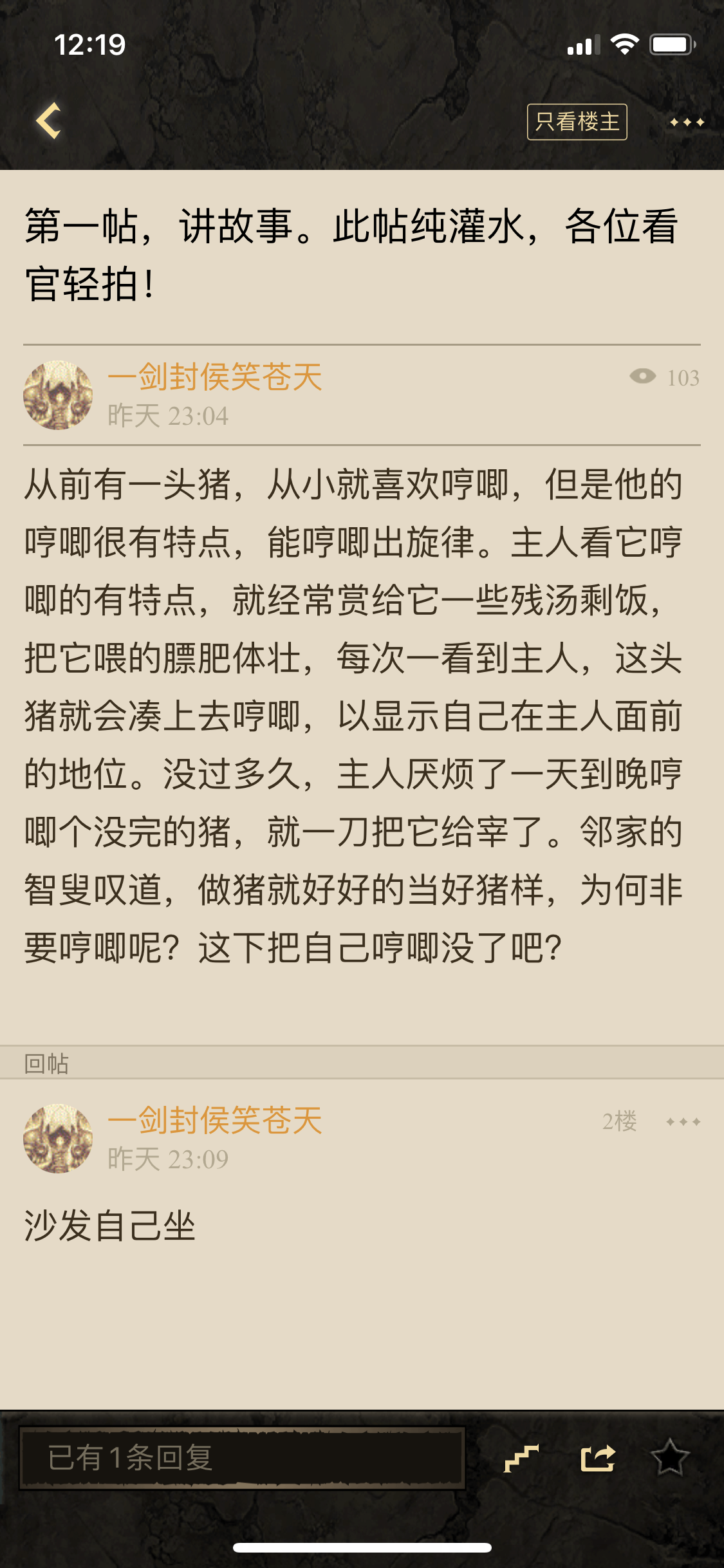Open the avatar on the 2楼 reply
Image resolution: width=724 pixels, height=1568 pixels.
coord(58,1138)
